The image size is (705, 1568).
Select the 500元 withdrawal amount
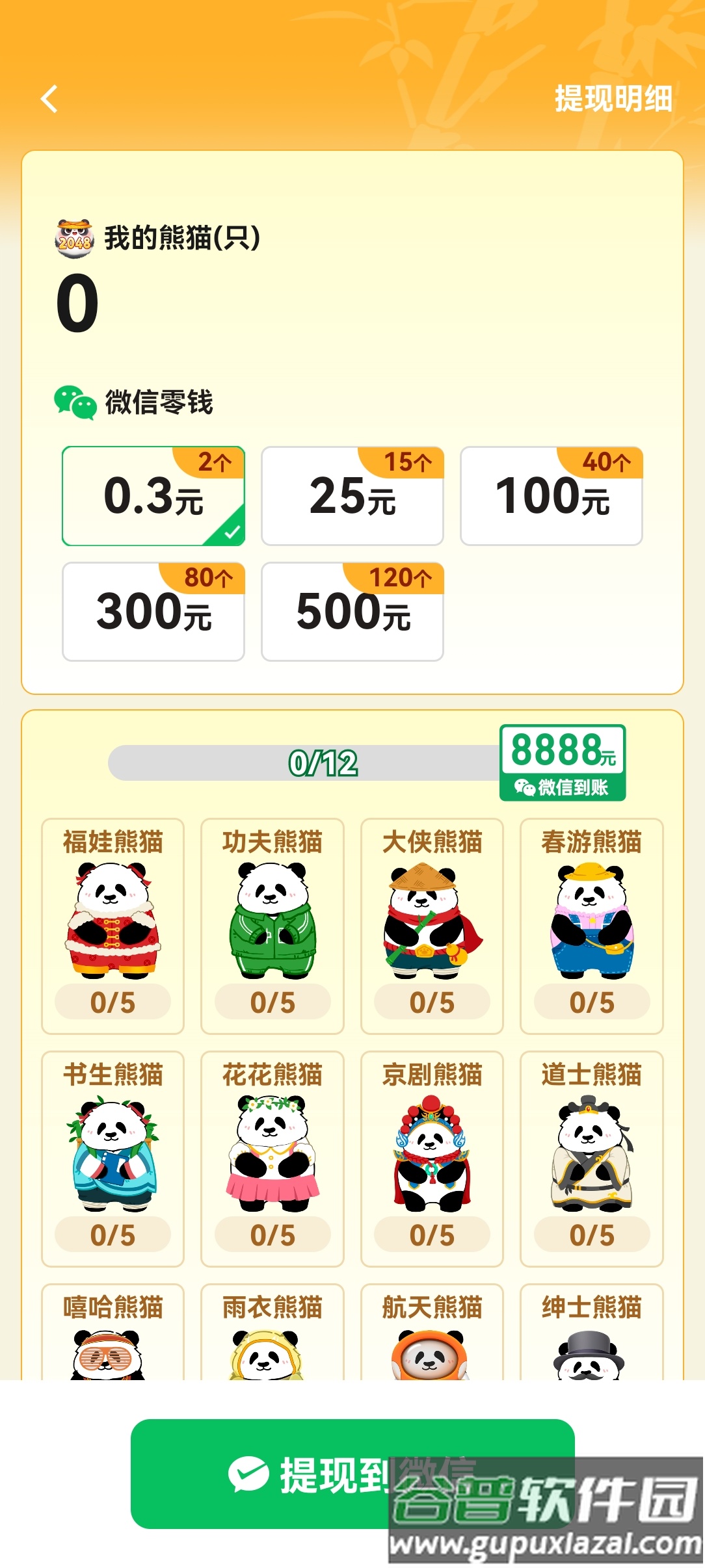[x=352, y=612]
